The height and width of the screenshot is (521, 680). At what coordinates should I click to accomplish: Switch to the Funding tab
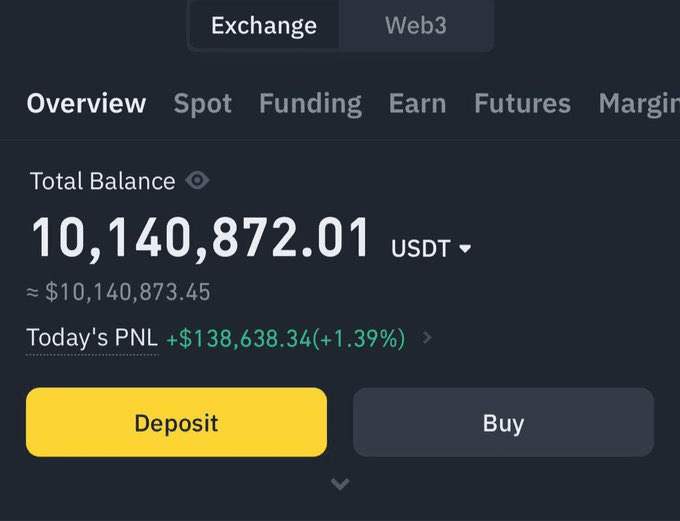tap(310, 104)
